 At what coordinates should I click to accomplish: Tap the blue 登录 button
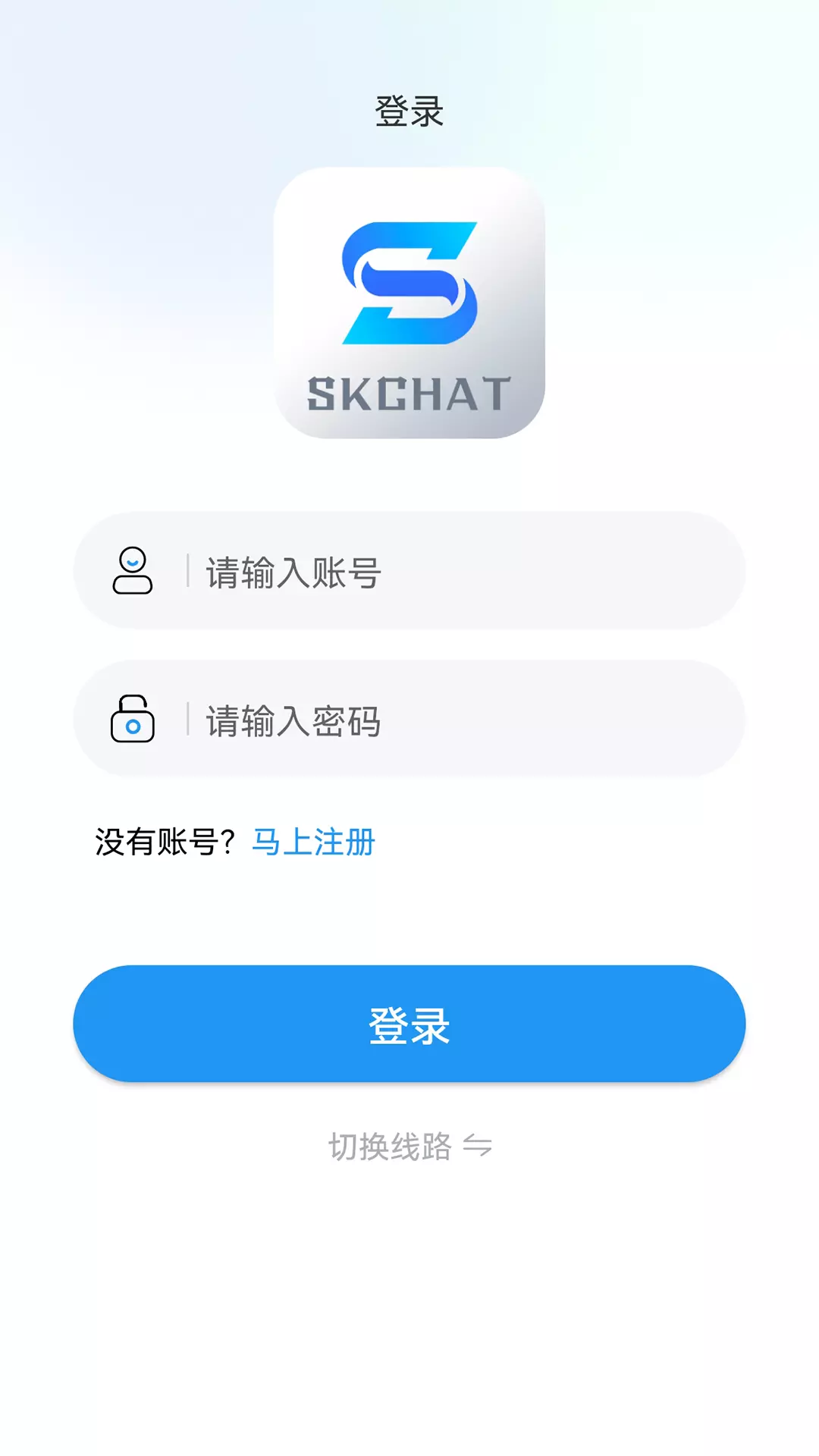409,1024
